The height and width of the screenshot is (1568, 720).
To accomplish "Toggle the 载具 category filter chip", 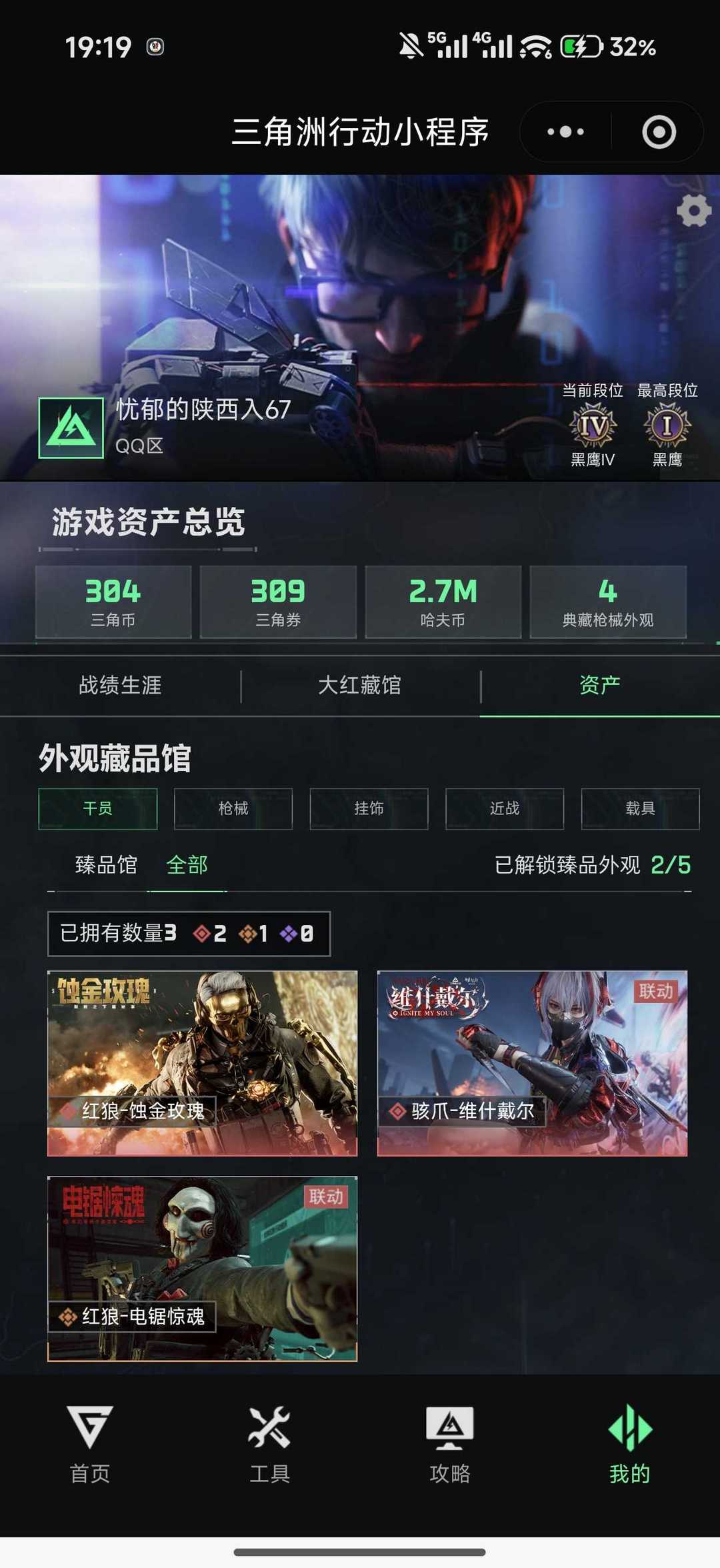I will click(x=639, y=808).
